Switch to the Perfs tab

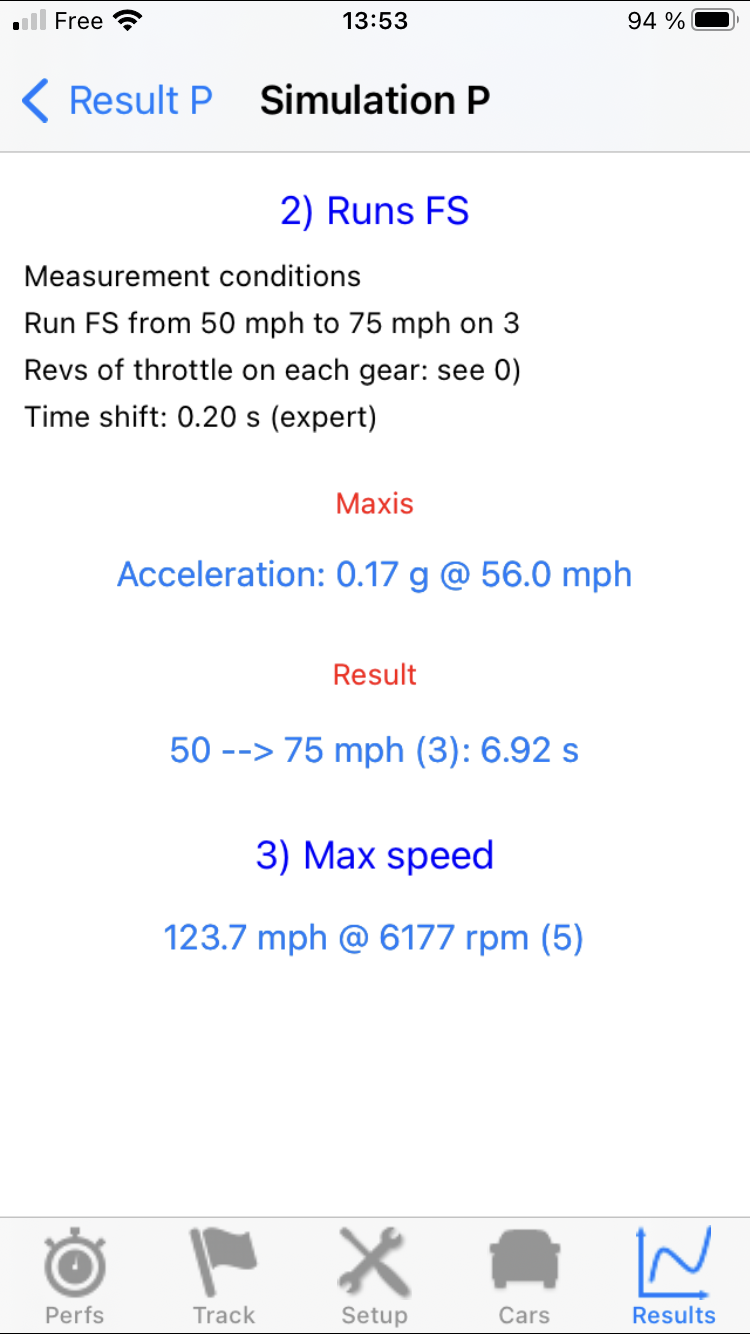pyautogui.click(x=75, y=1276)
